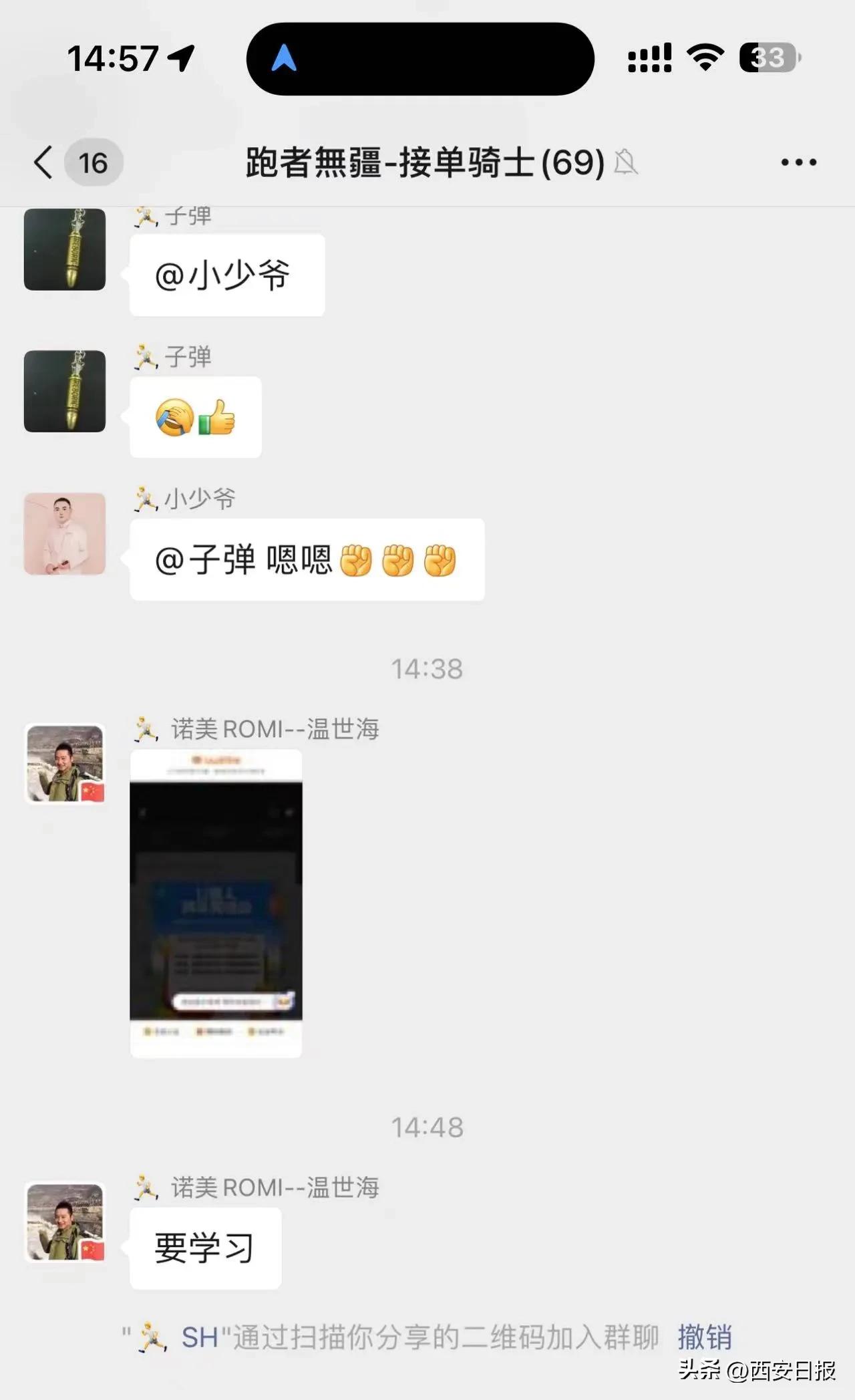Open group options via the three-dot icon
The image size is (855, 1400).
pyautogui.click(x=799, y=161)
